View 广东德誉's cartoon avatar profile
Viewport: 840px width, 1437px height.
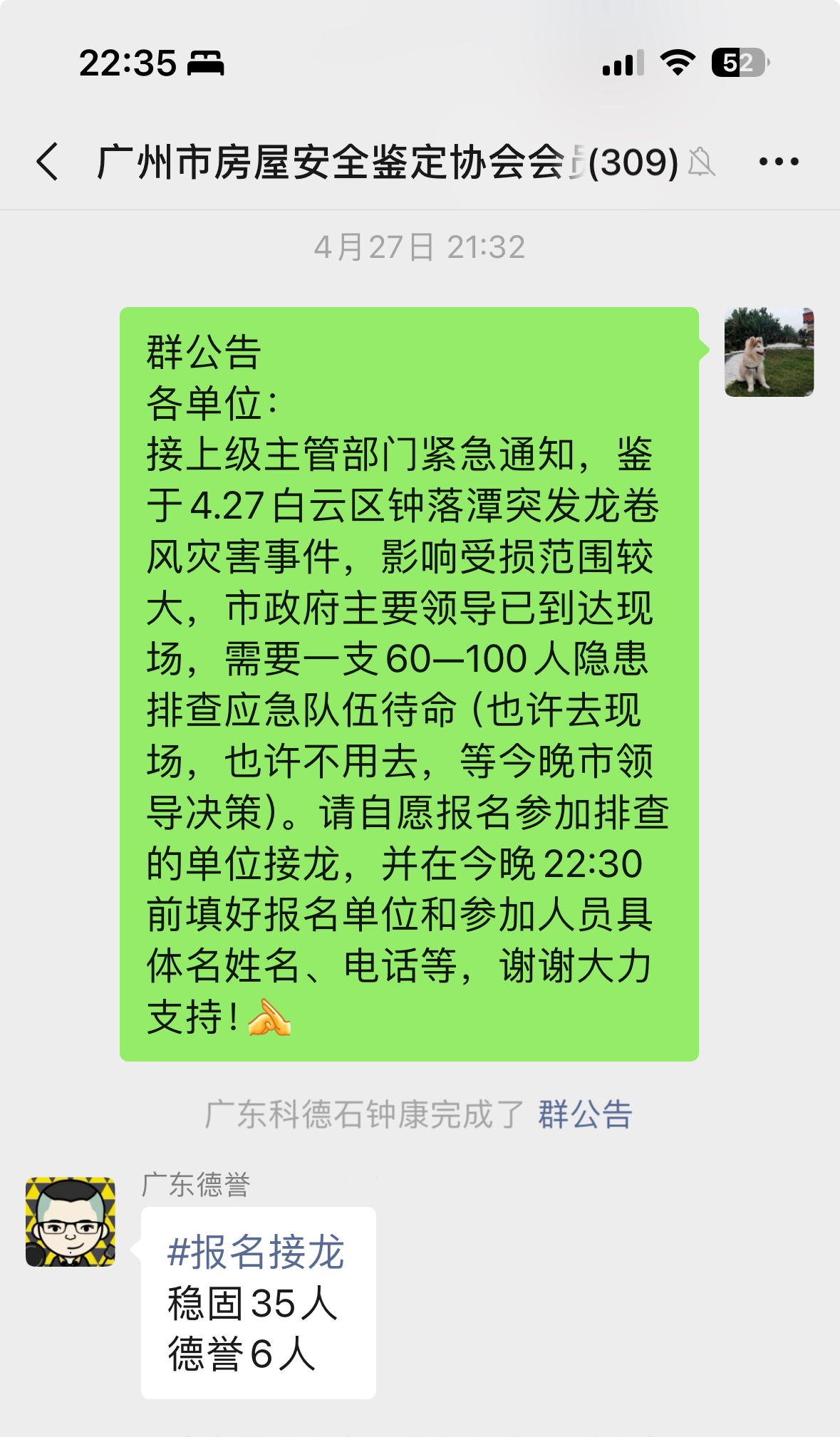71,1221
